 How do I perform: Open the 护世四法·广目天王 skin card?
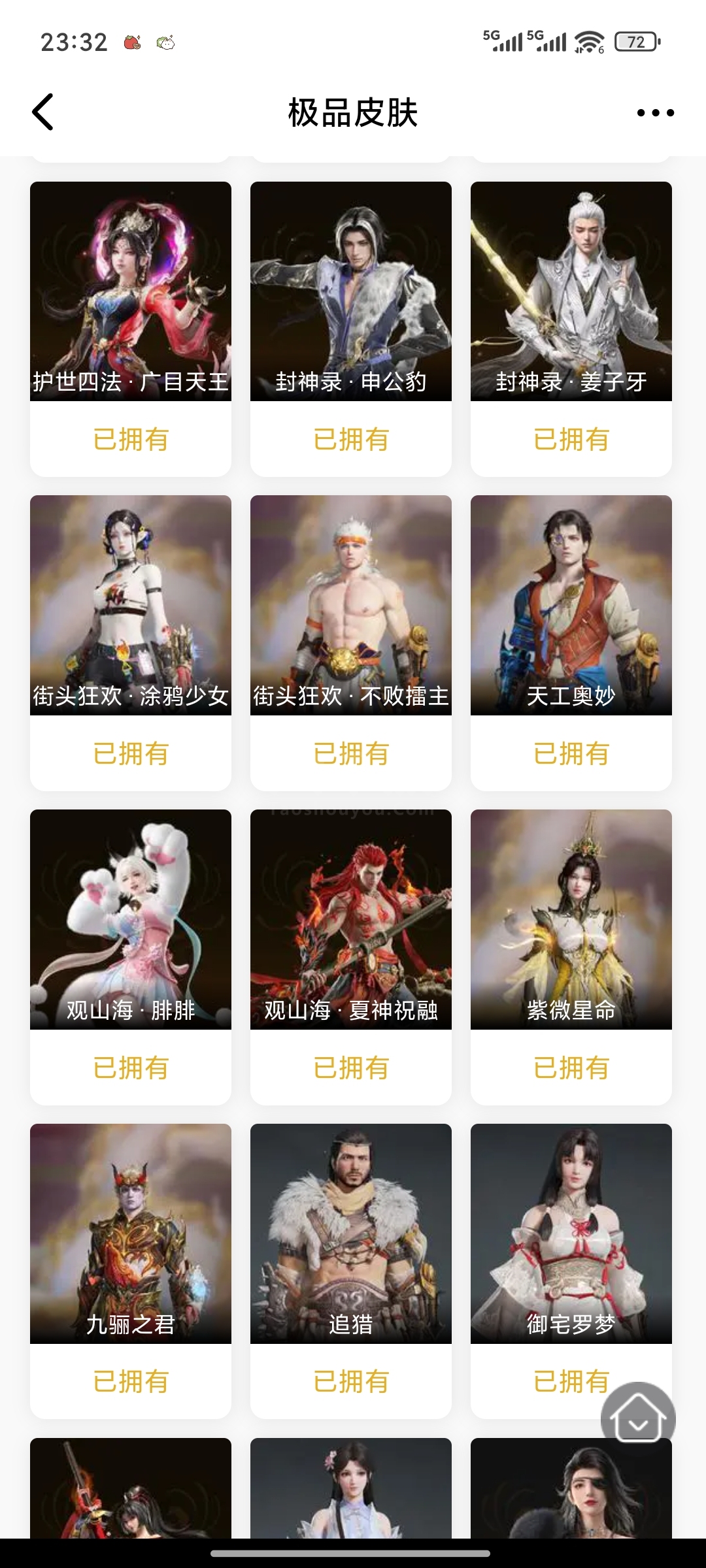click(x=131, y=291)
